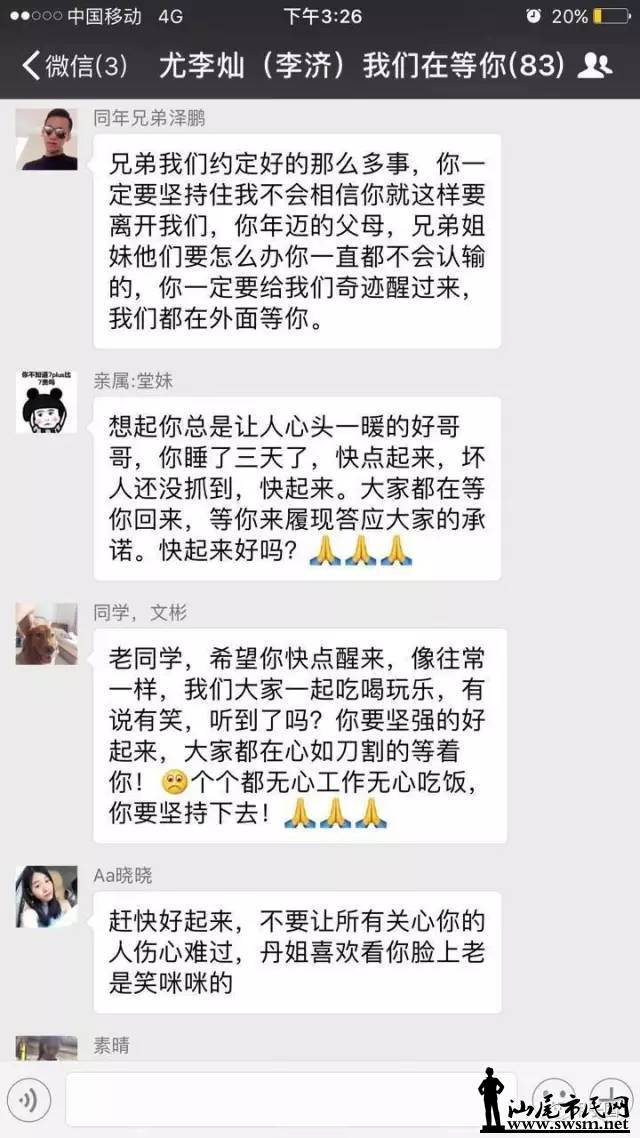640x1138 pixels.
Task: Tap Aa晓晓's profile picture
Action: click(46, 896)
